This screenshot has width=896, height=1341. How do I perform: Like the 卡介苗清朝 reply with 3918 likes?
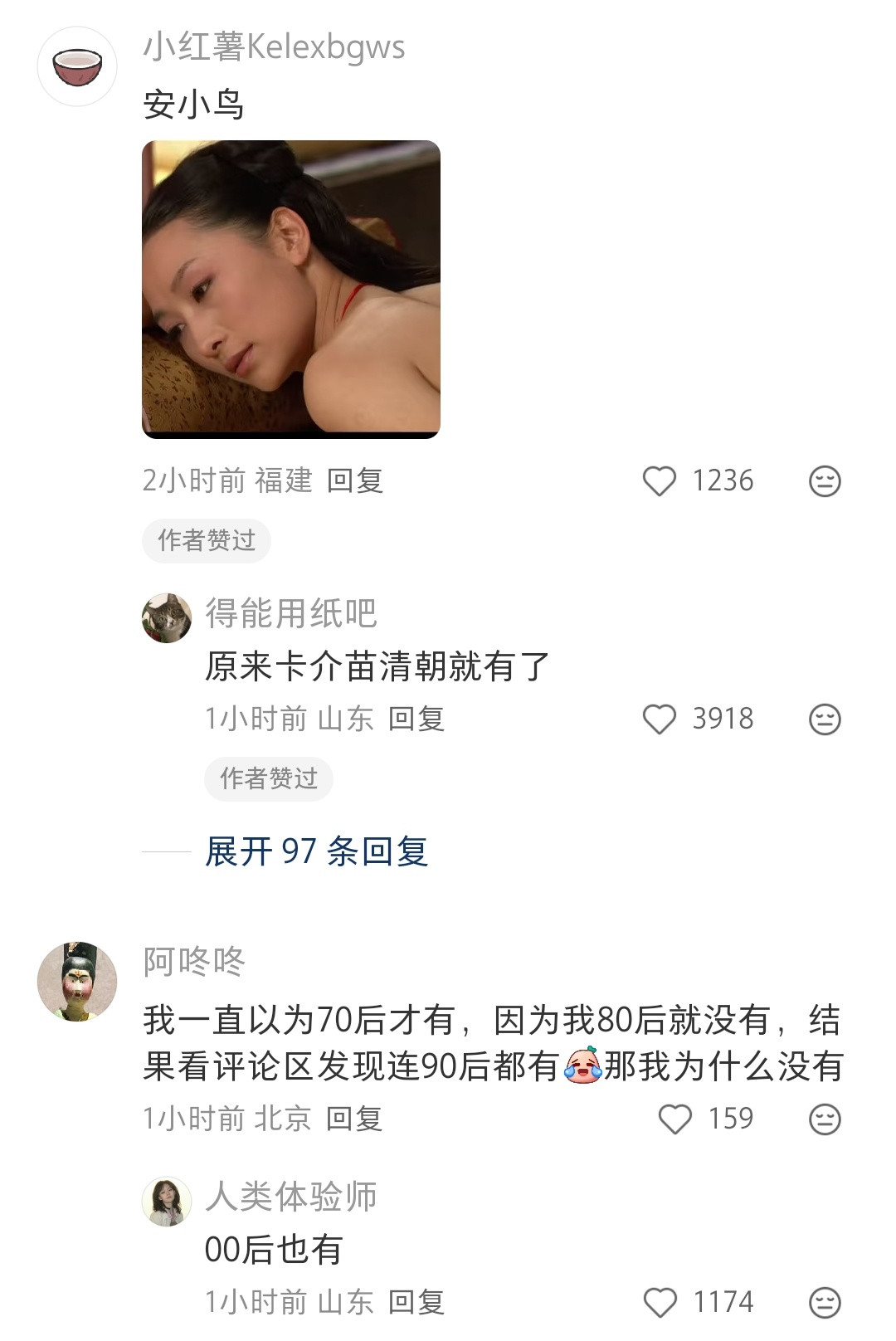661,720
